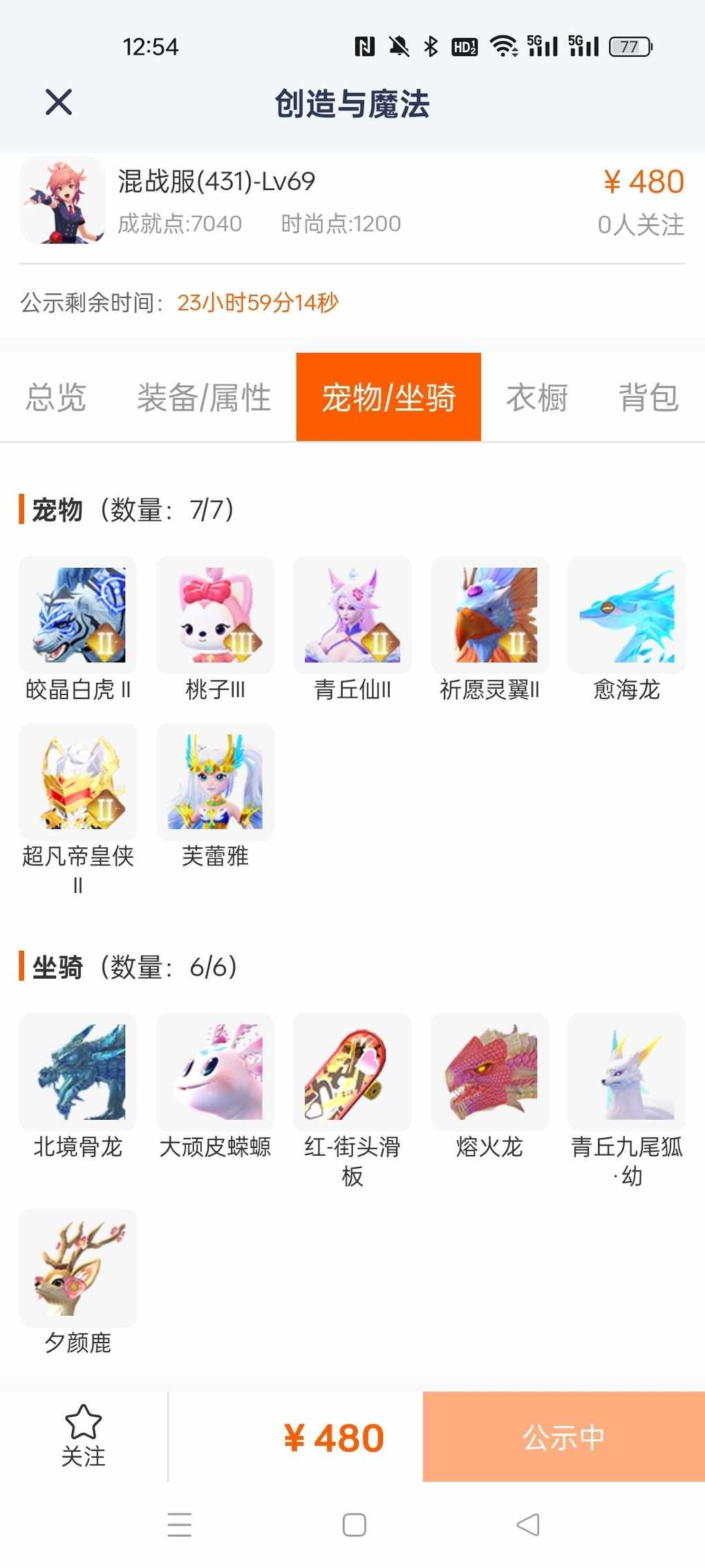Screen dimensions: 705x1568
Task: Switch to the 总览 tab
Action: [56, 398]
